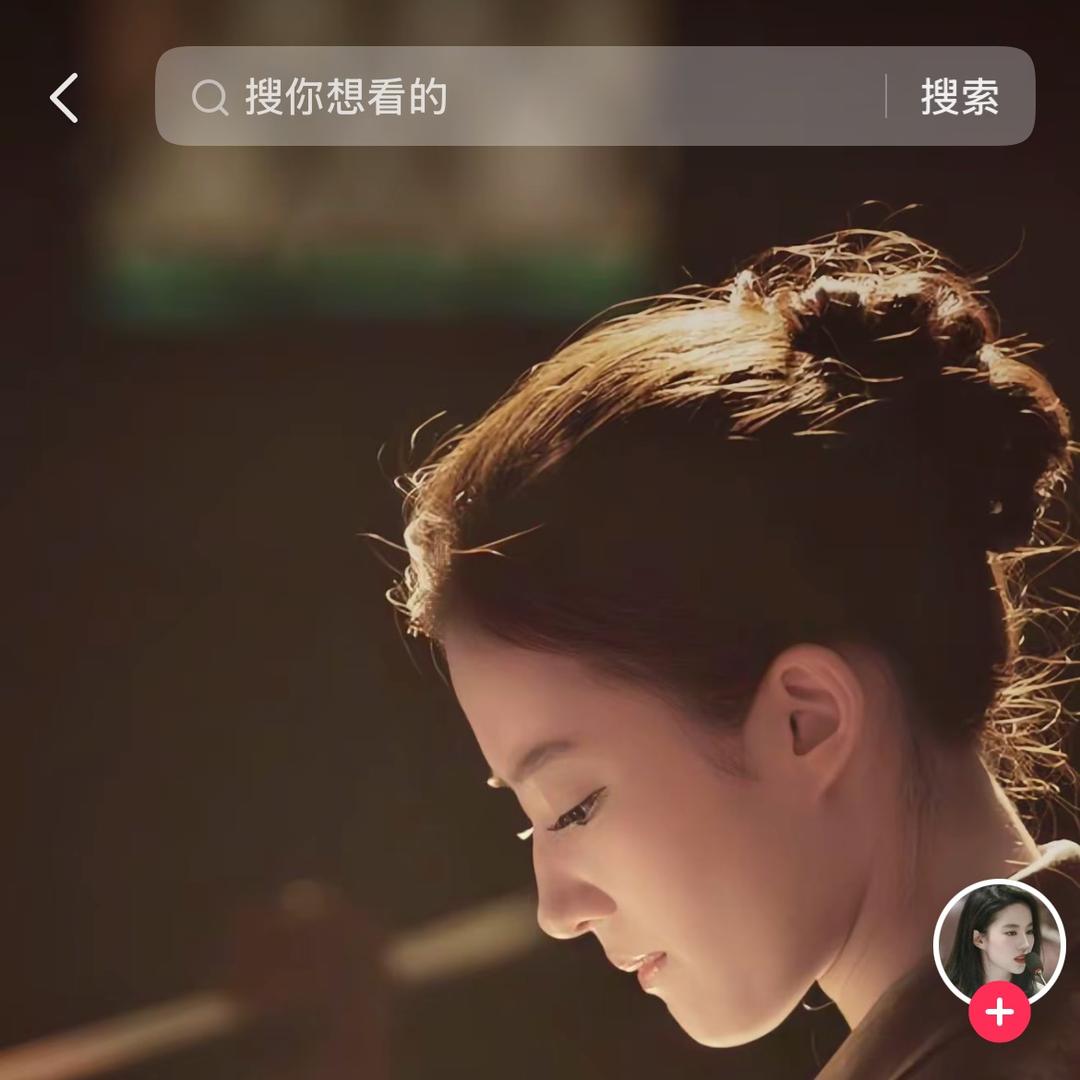Tap the 搜索 button
Screen dimensions: 1080x1080
[959, 97]
